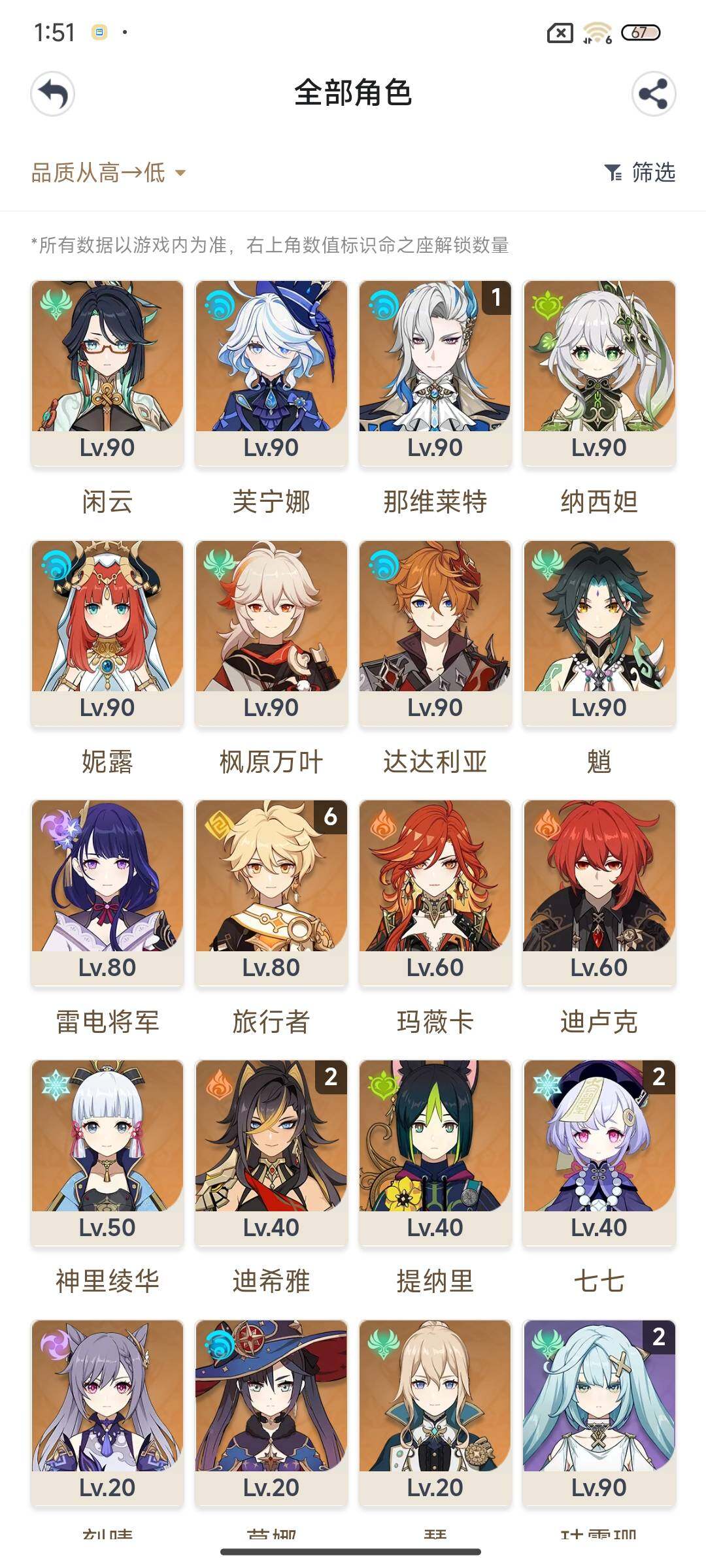Open 迪卢克 character card
Screen dimensions: 706x1568
[x=599, y=892]
